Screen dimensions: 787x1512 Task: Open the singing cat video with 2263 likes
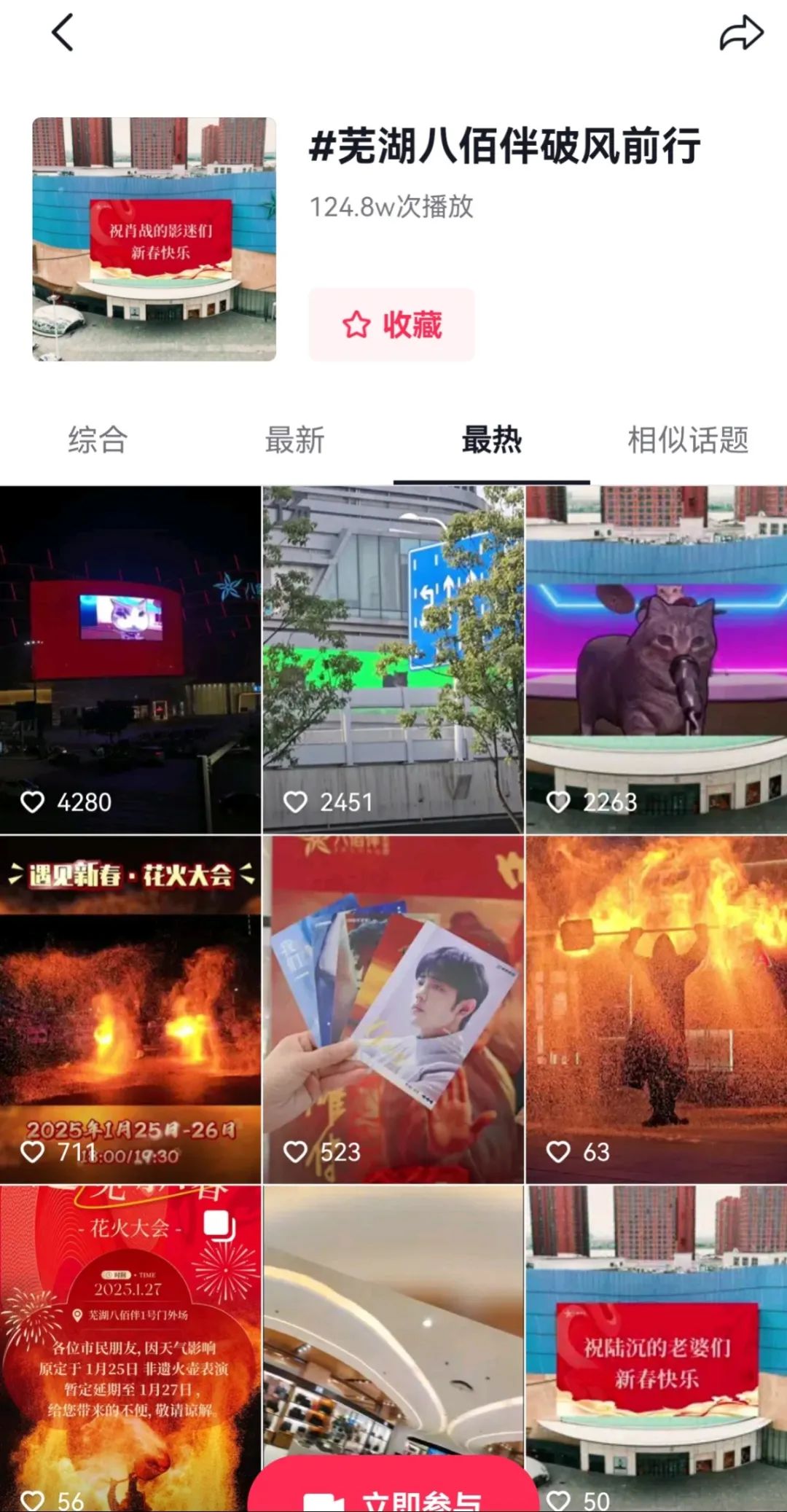click(x=656, y=659)
